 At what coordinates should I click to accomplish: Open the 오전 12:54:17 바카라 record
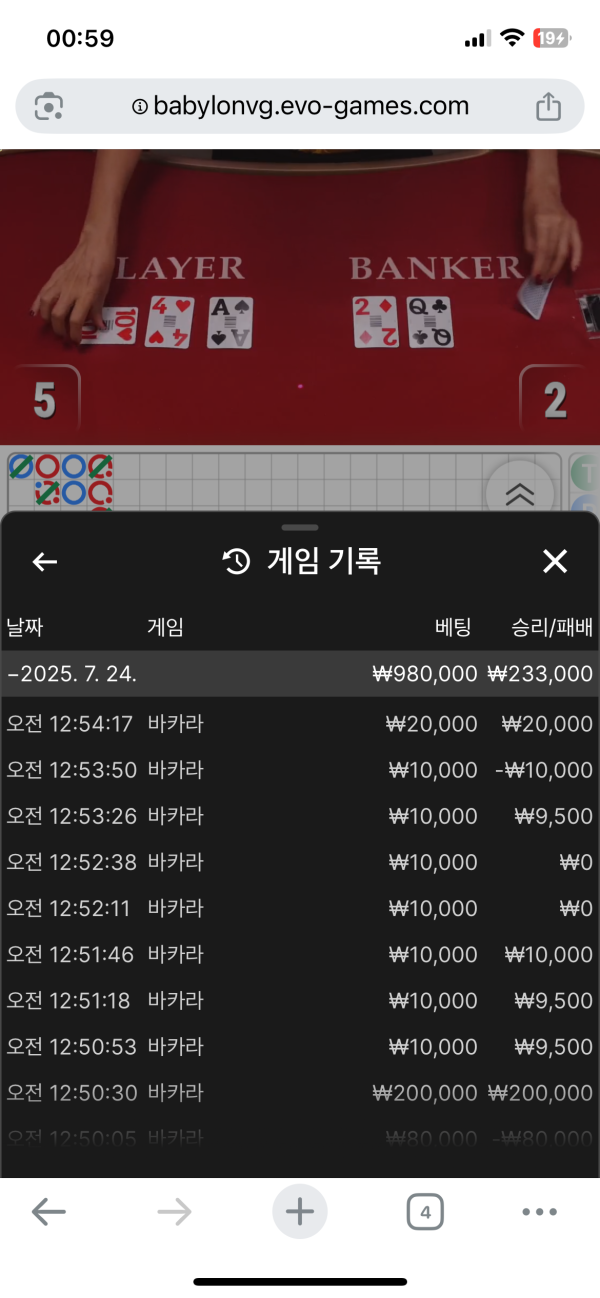click(300, 724)
